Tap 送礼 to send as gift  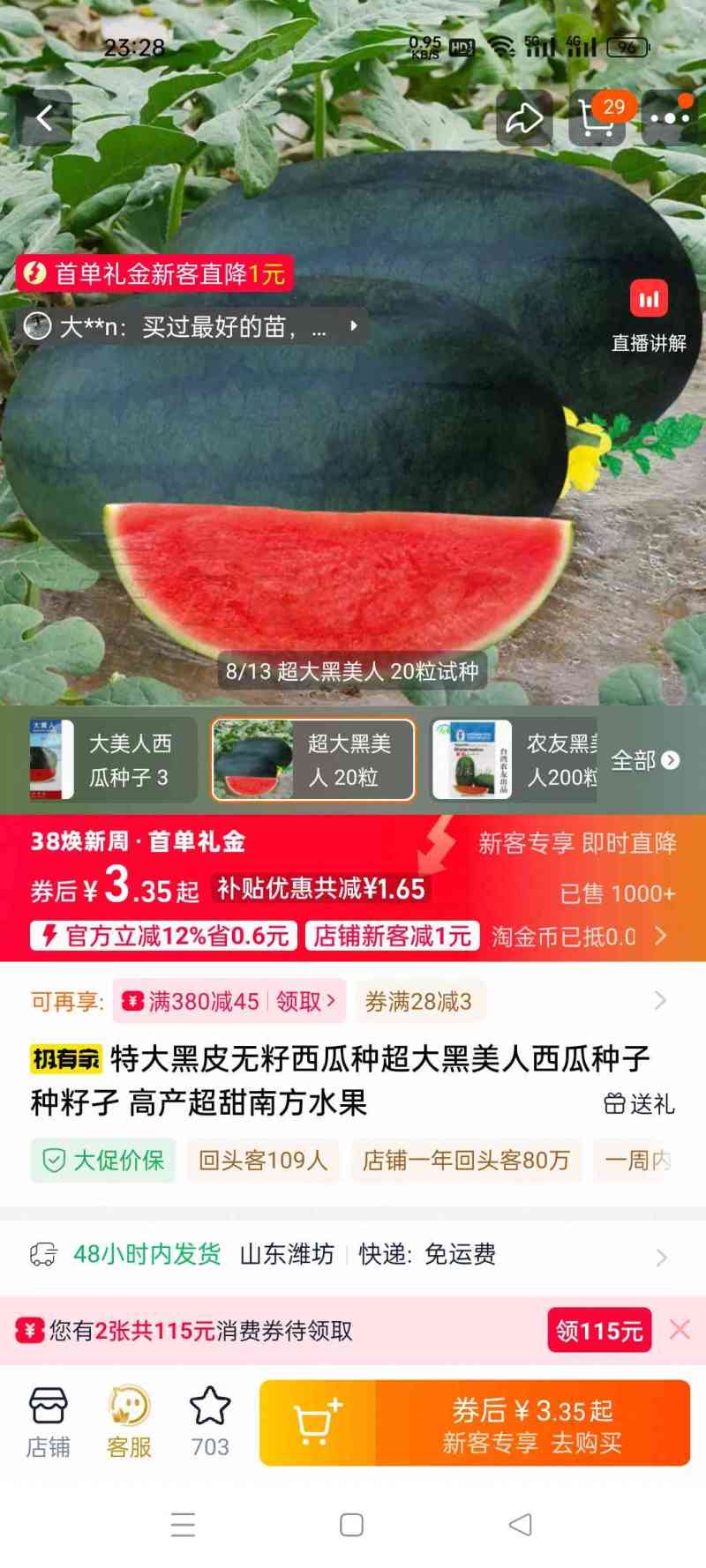640,1103
